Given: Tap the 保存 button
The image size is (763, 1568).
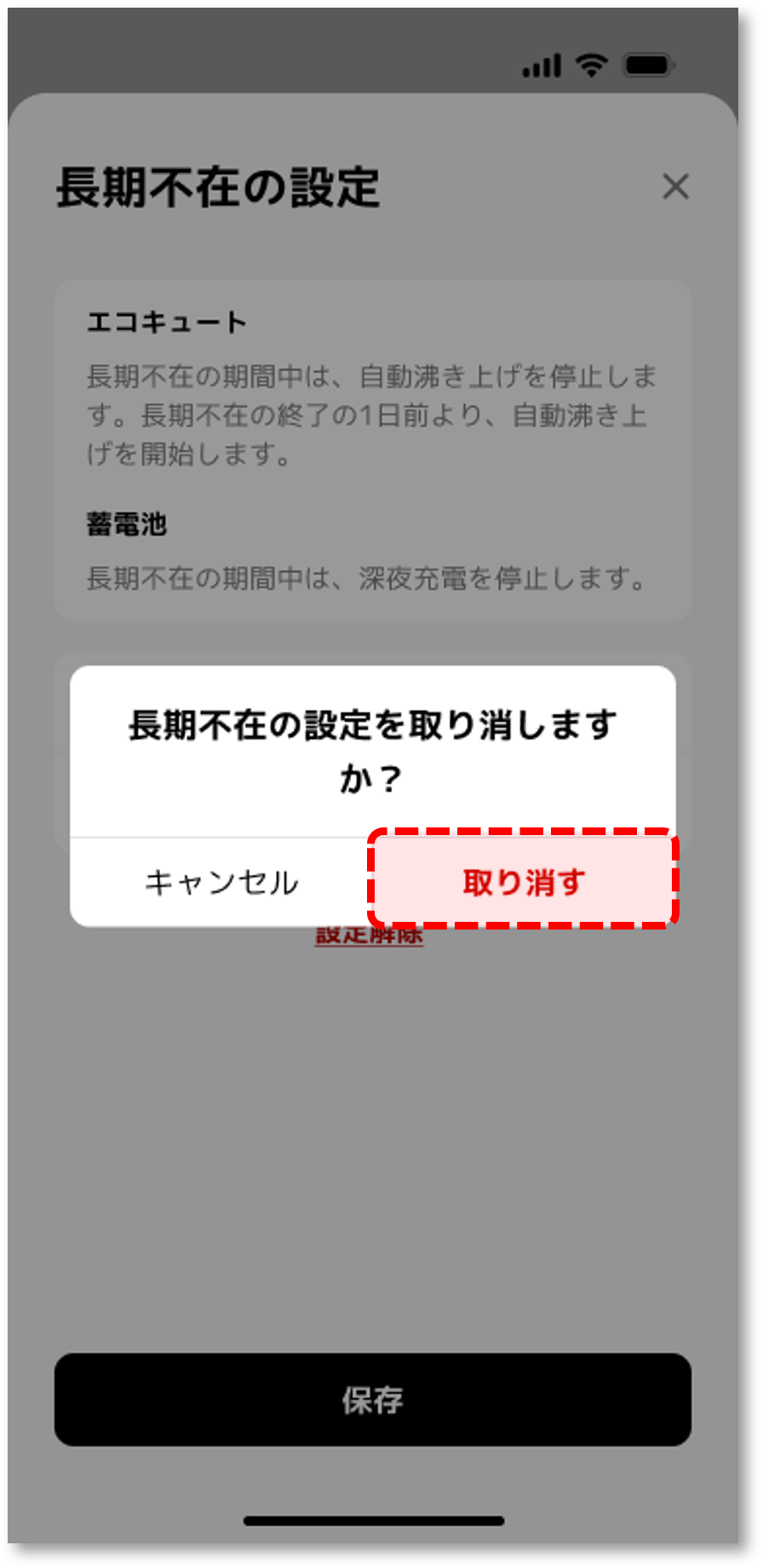Looking at the screenshot, I should 372,1399.
